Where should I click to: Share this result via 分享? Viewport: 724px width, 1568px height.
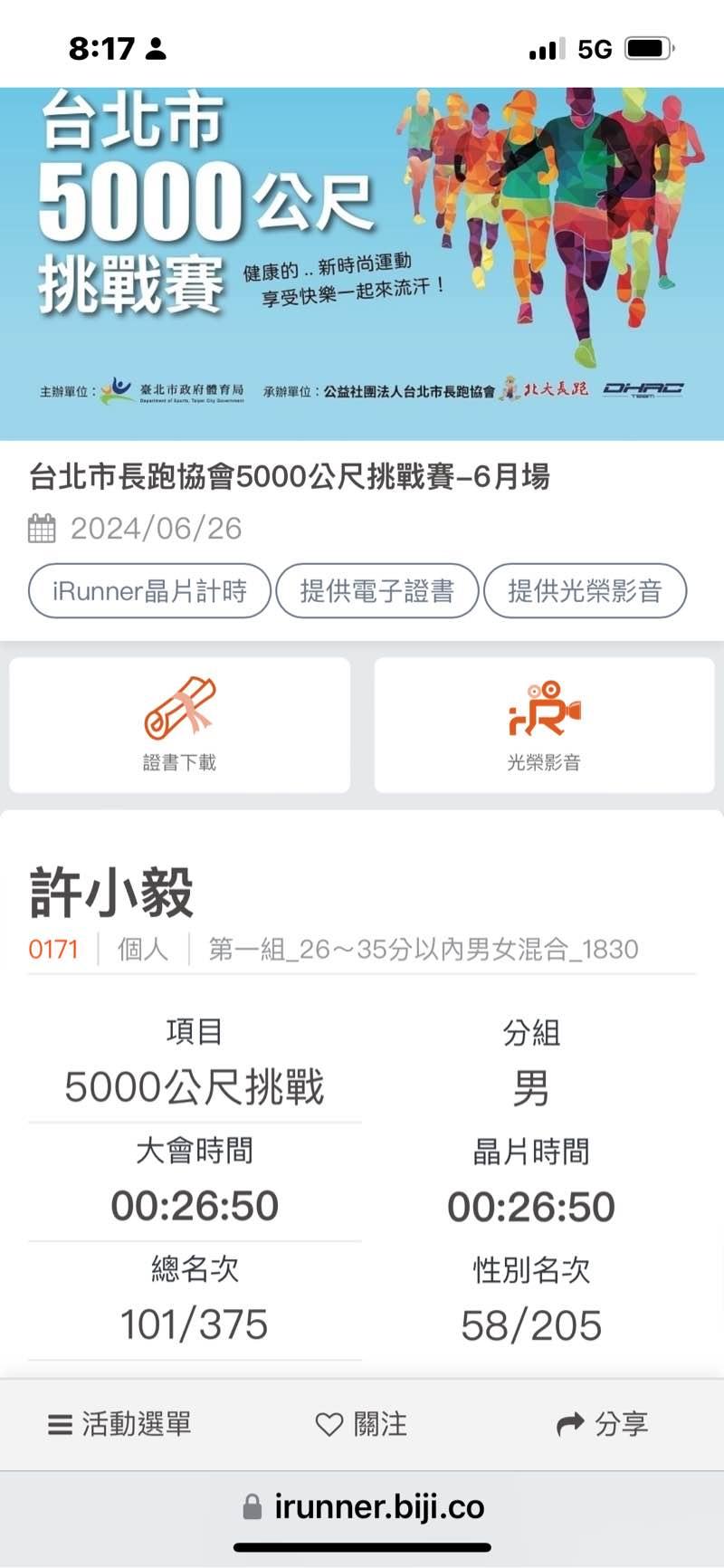[602, 1424]
